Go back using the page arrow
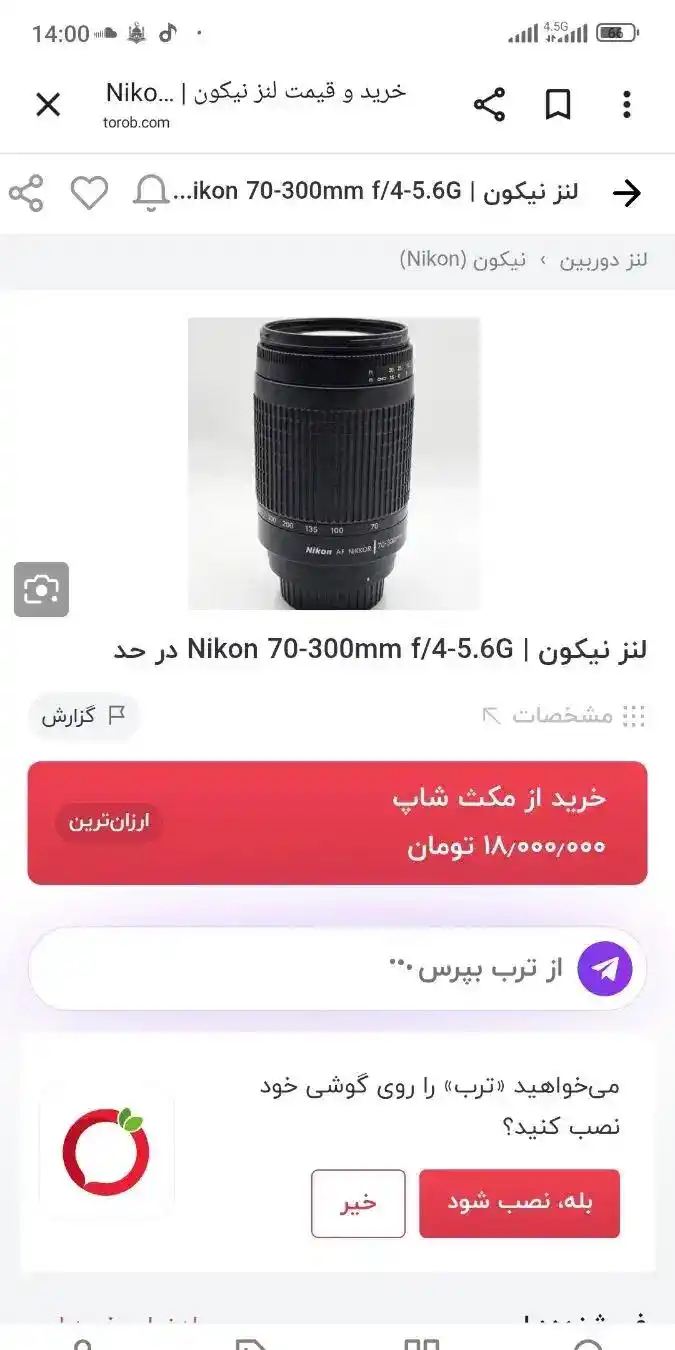Viewport: 675px width, 1350px height. coord(626,193)
